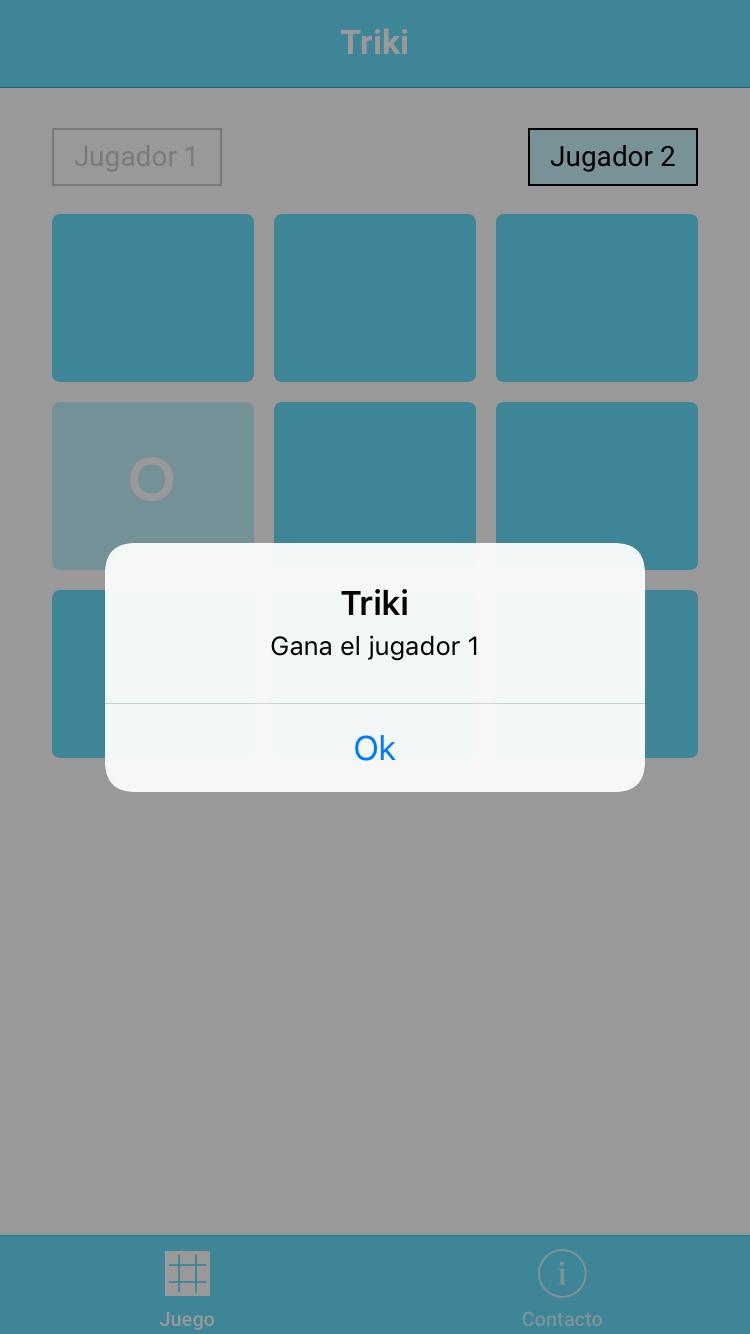Tap the Juego grid icon in tab bar
The height and width of the screenshot is (1334, 750).
[x=187, y=1274]
